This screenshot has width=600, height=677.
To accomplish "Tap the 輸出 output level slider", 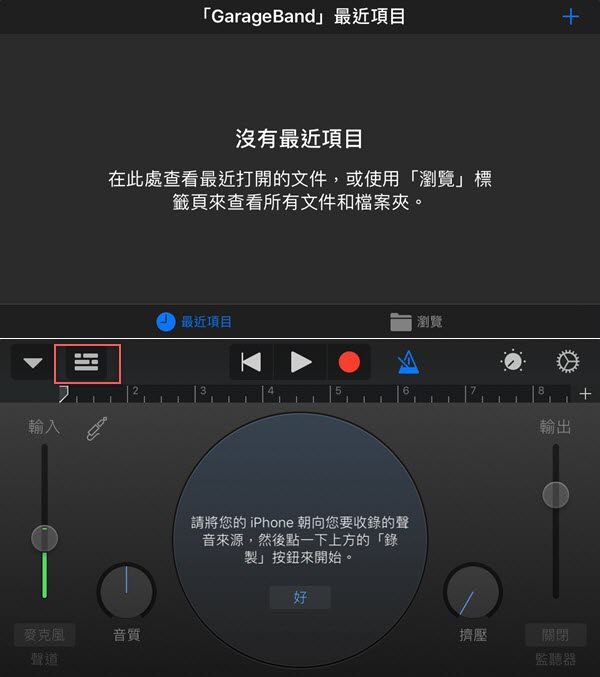I will pos(555,494).
